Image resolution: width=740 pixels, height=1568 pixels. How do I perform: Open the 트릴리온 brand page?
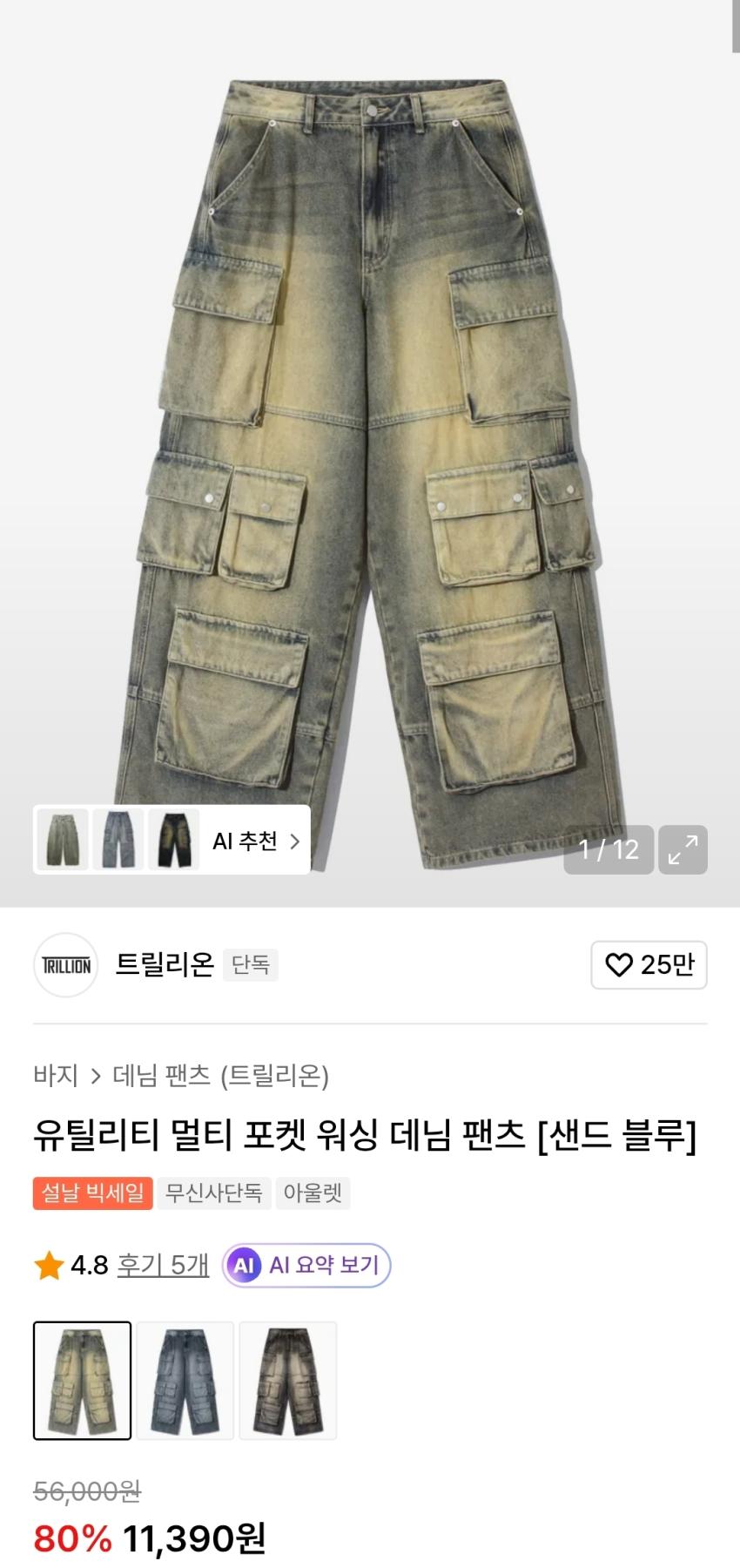click(x=165, y=964)
